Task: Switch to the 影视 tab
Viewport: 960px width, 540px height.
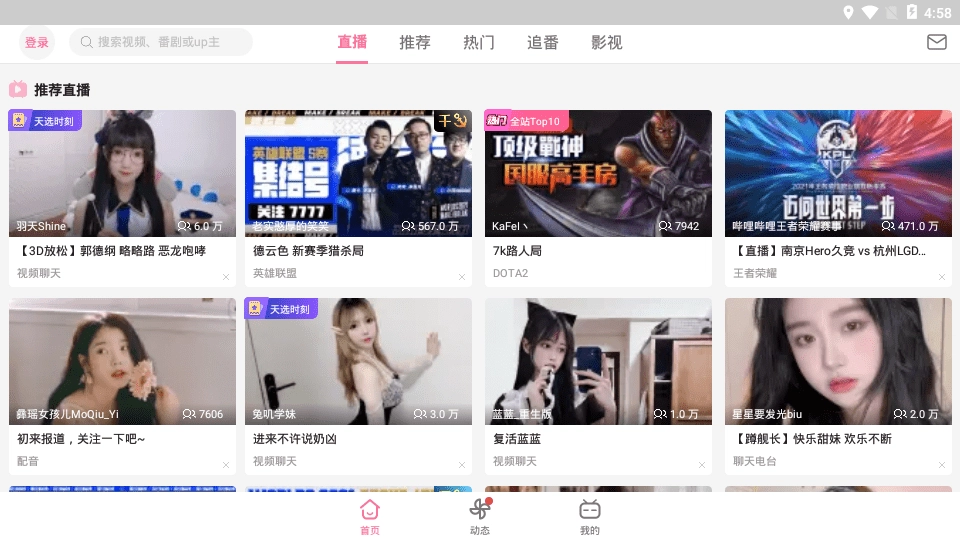Action: pos(607,42)
